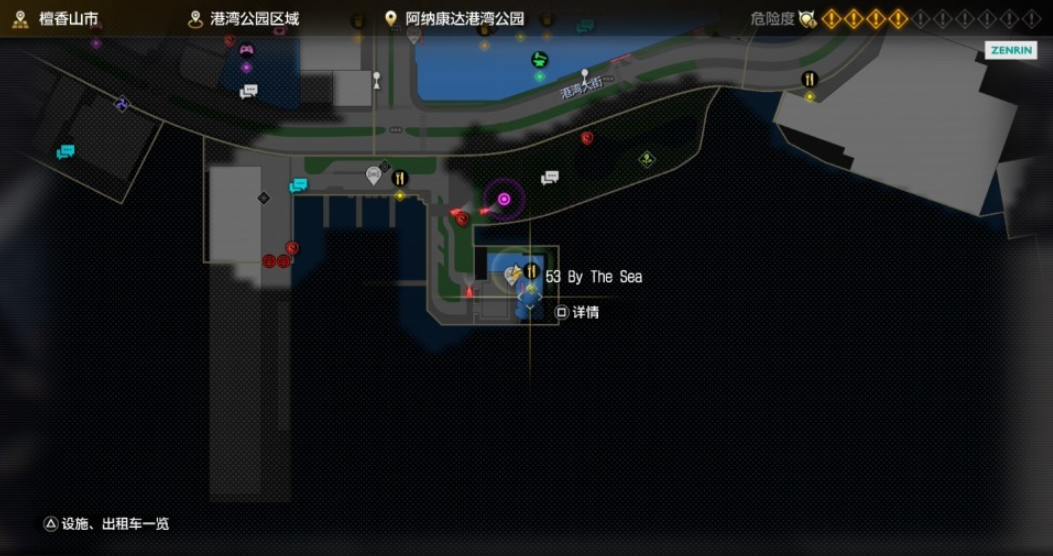Select the restaurant marker on the map's right edge
Viewport: 1053px width, 556px height.
(x=809, y=80)
